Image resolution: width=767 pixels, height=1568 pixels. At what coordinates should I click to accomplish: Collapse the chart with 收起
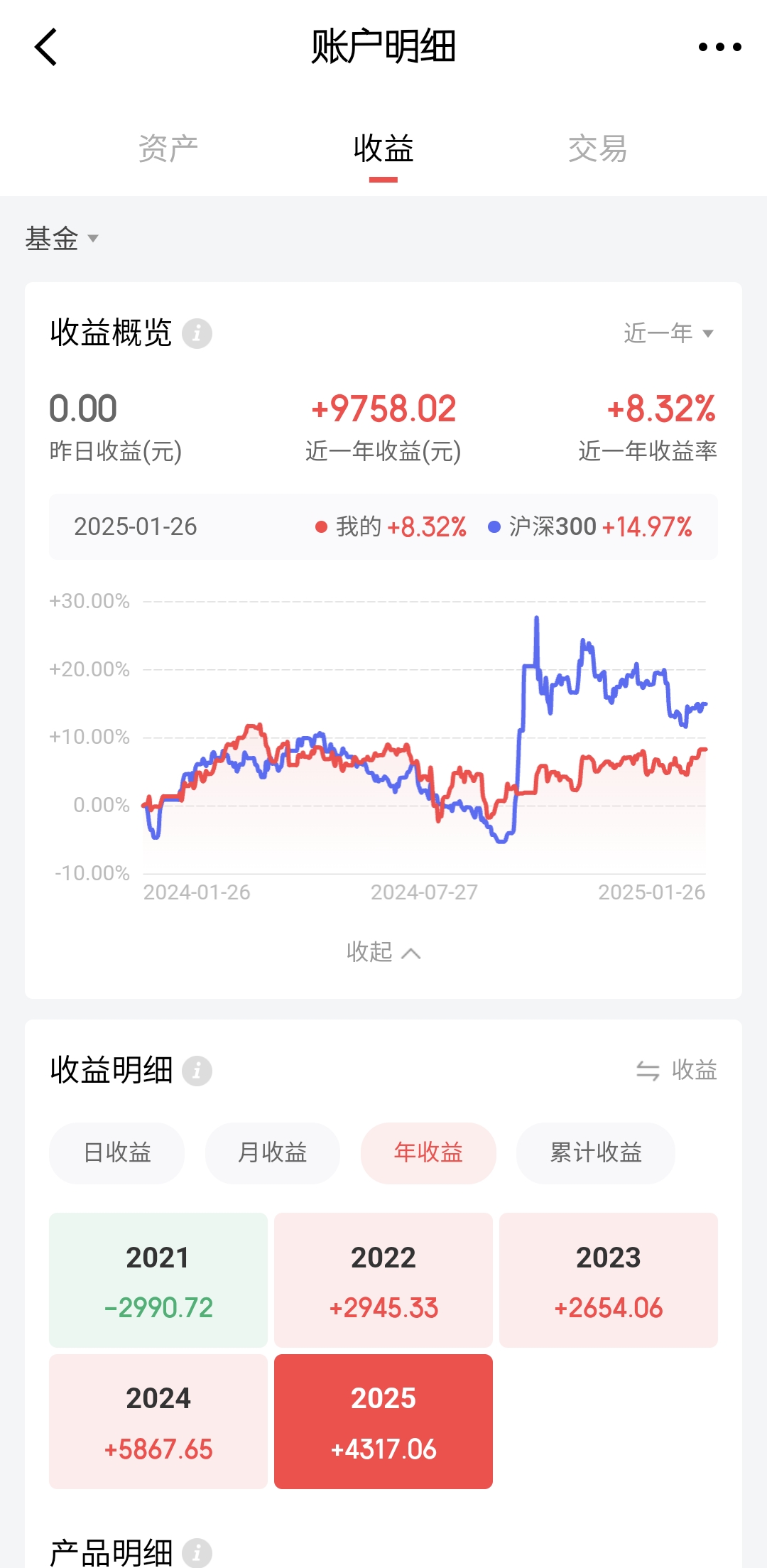coord(383,952)
